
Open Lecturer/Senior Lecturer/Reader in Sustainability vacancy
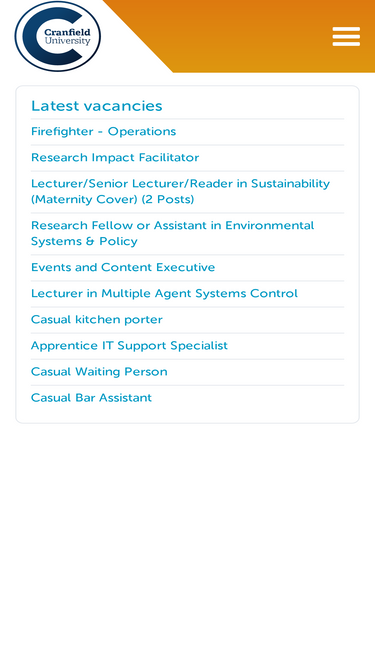click(180, 191)
